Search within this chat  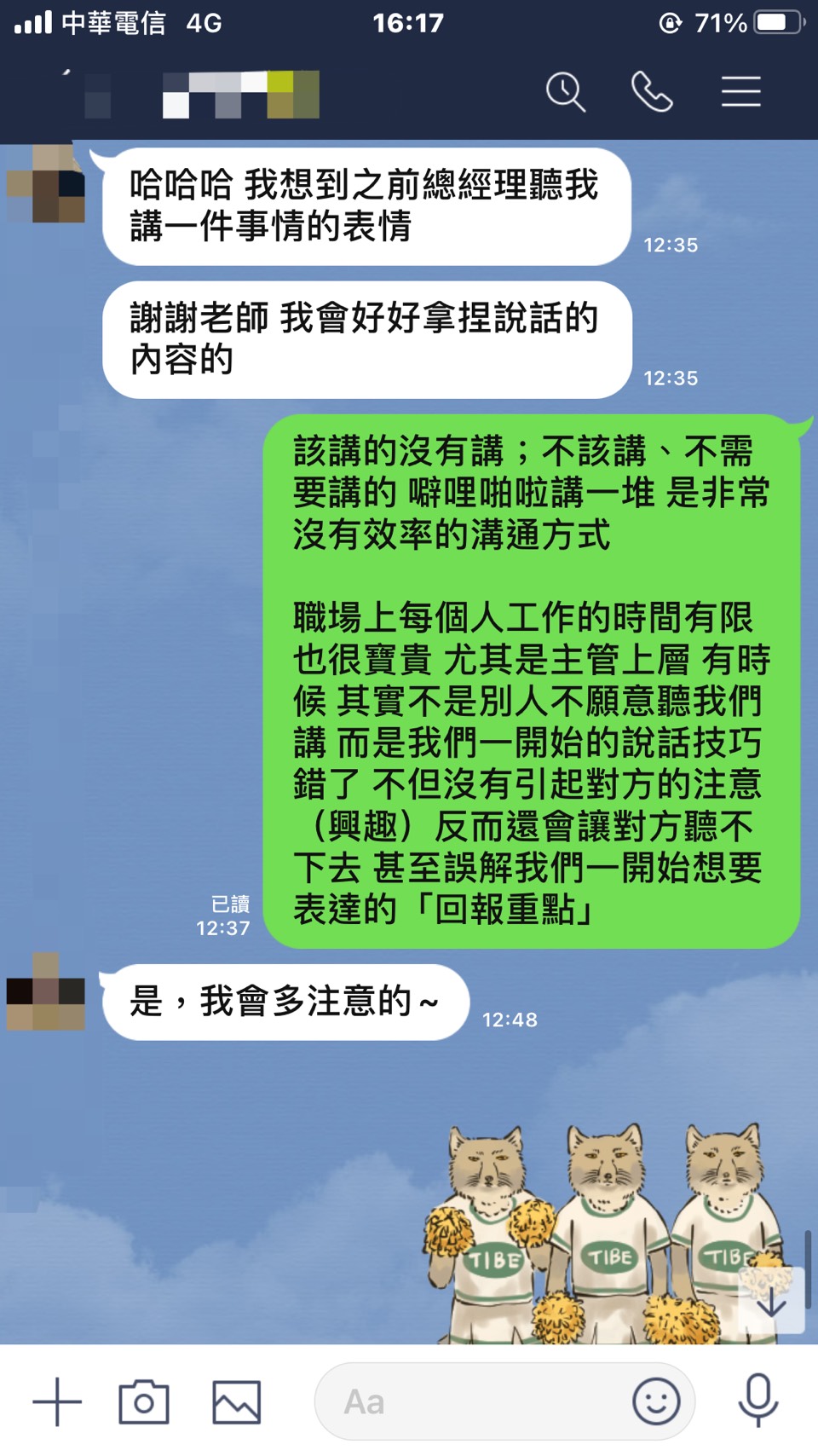(x=566, y=92)
